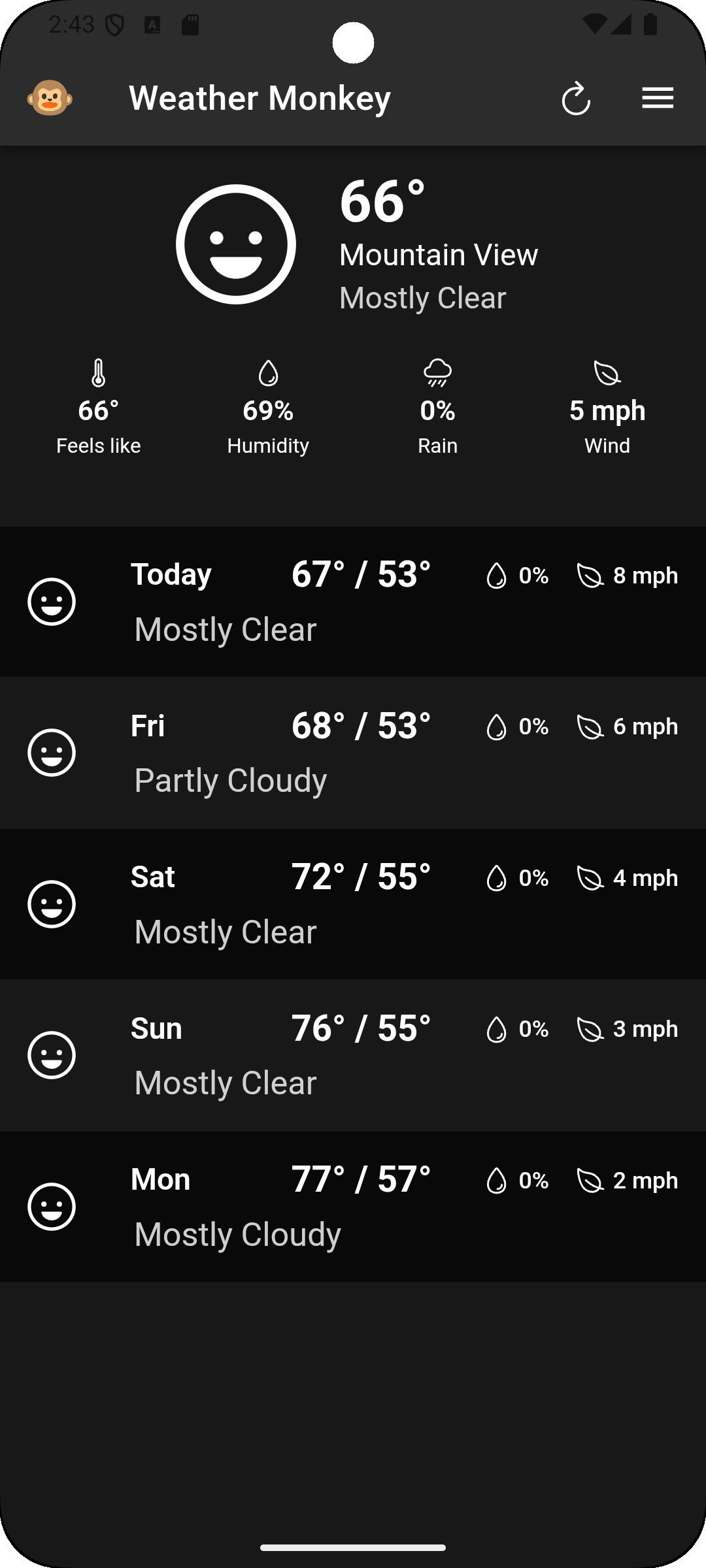Image resolution: width=706 pixels, height=1568 pixels.
Task: Tap the Mountain View location name
Action: point(438,254)
